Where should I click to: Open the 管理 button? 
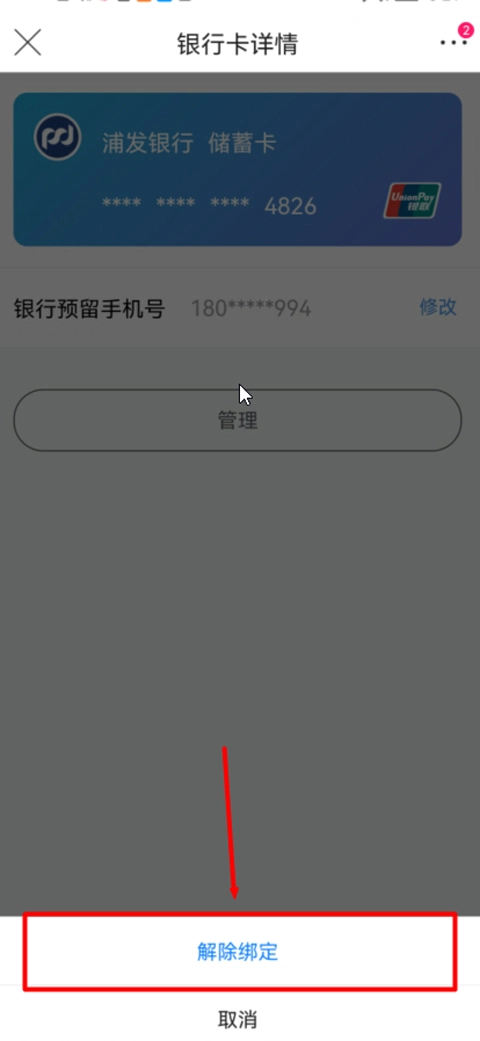(238, 420)
